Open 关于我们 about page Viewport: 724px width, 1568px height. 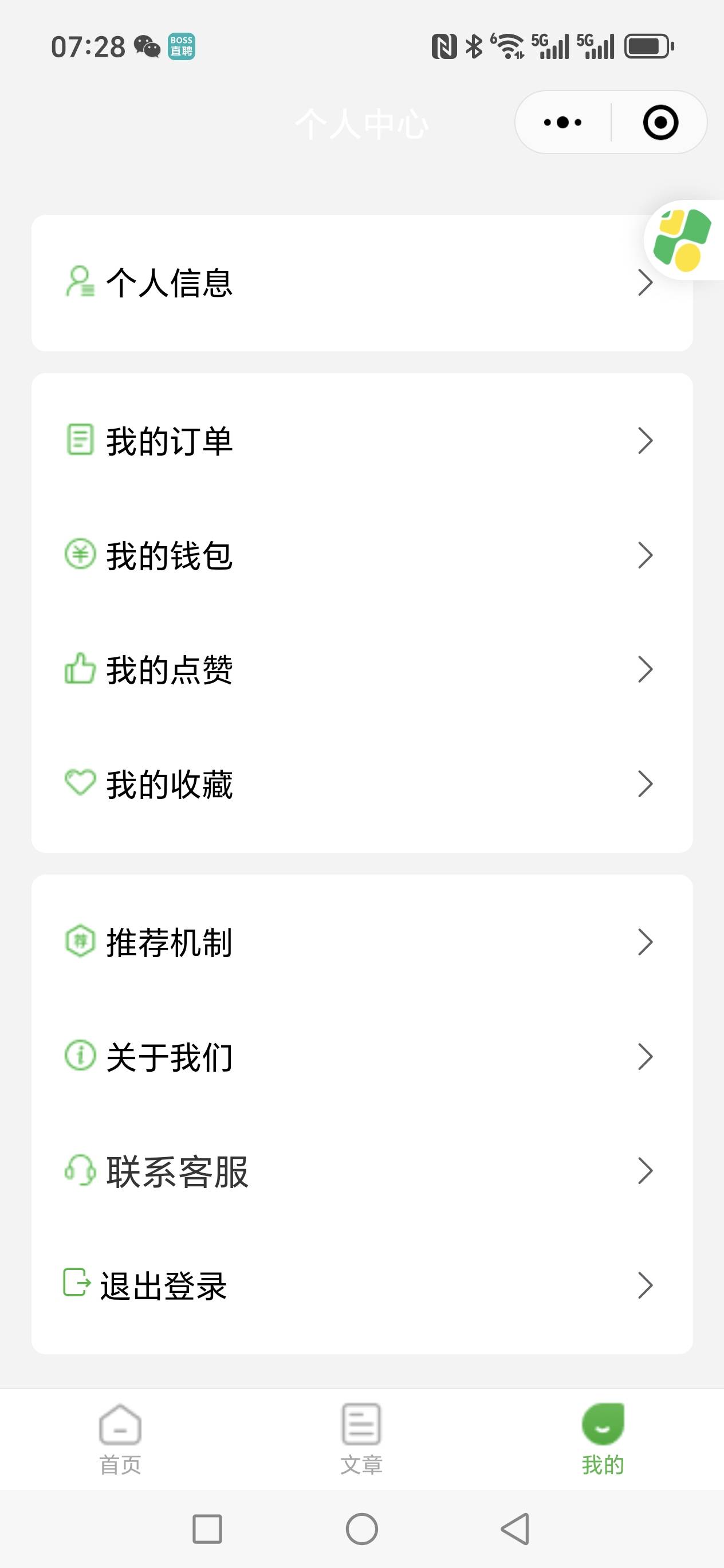361,1057
